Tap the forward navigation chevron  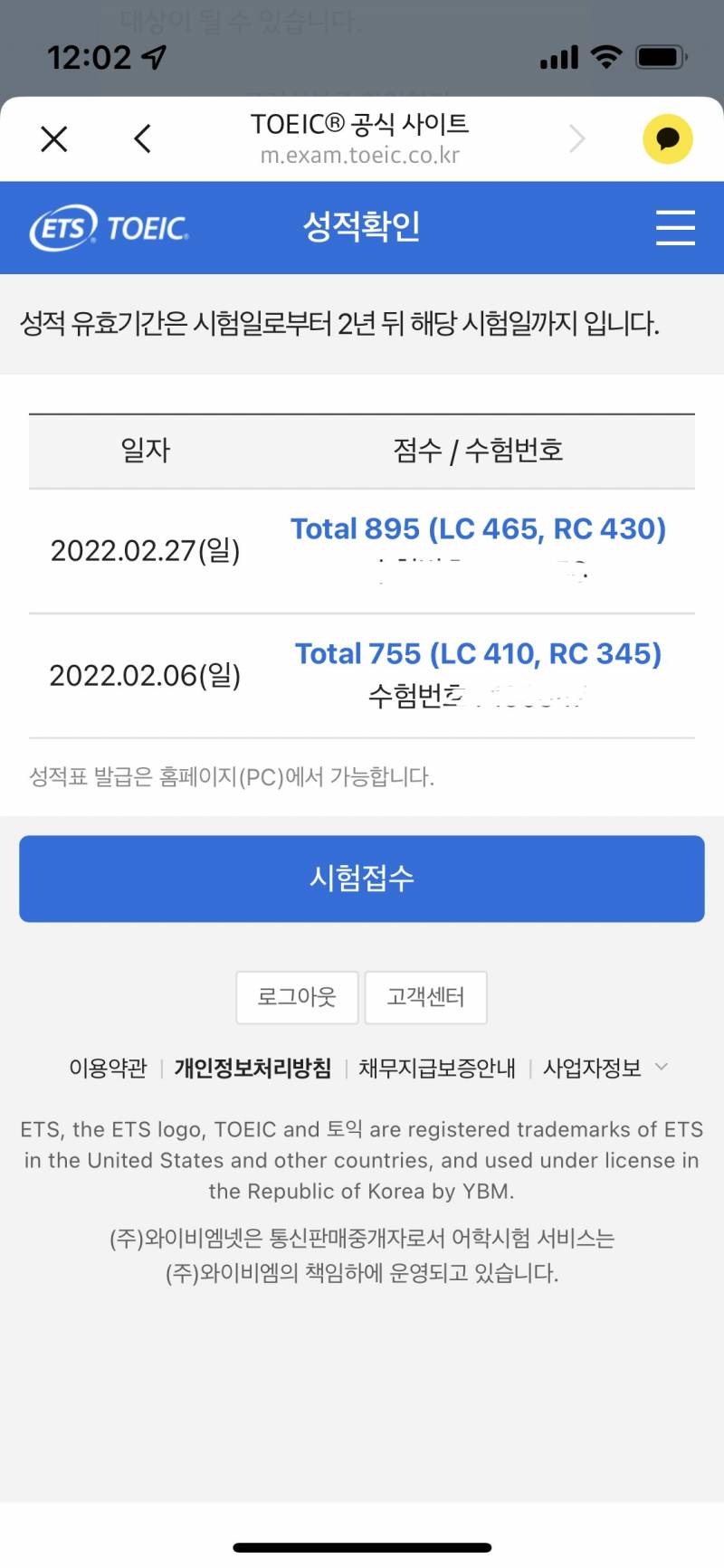[576, 138]
